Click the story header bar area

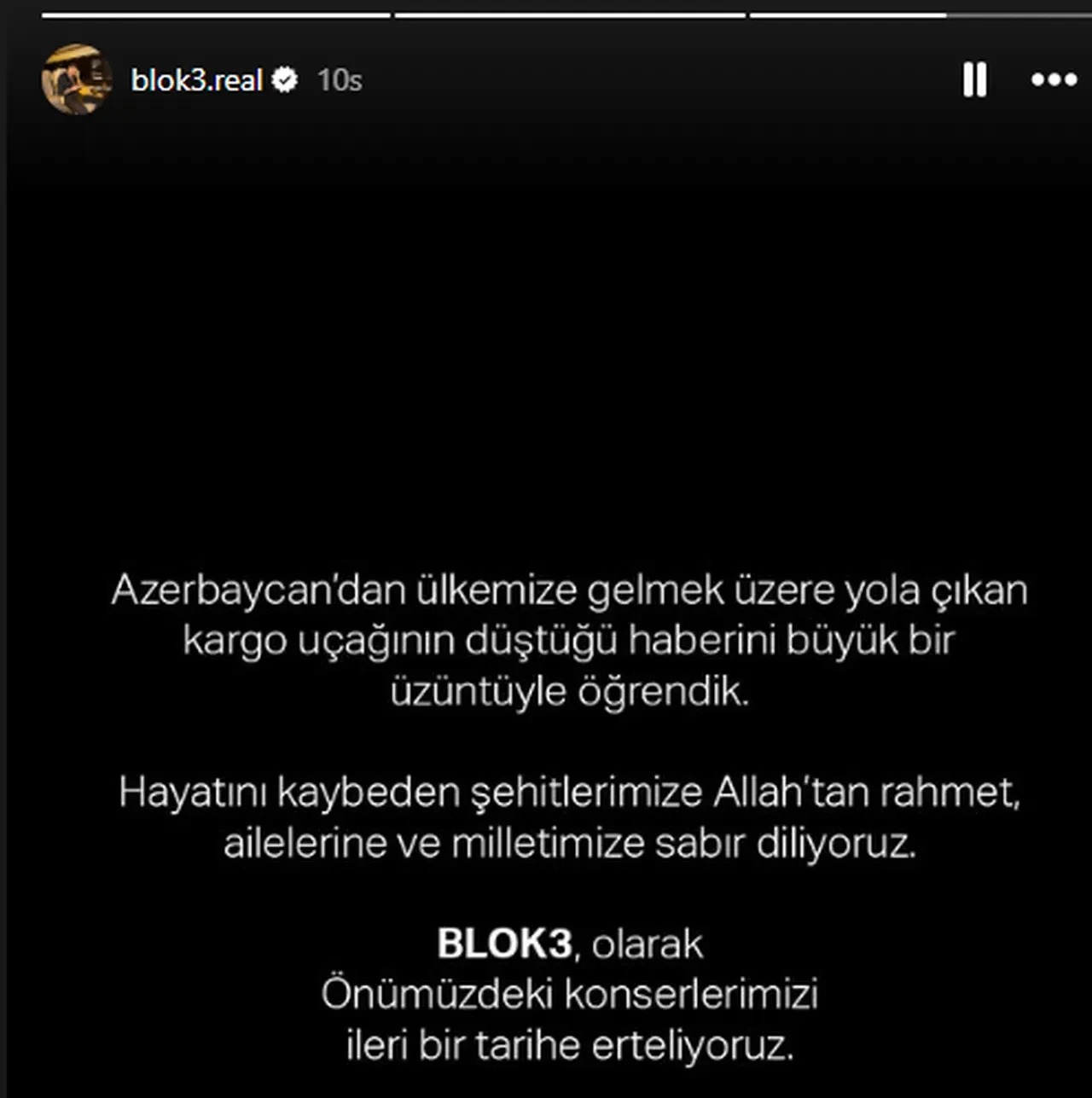(546, 81)
